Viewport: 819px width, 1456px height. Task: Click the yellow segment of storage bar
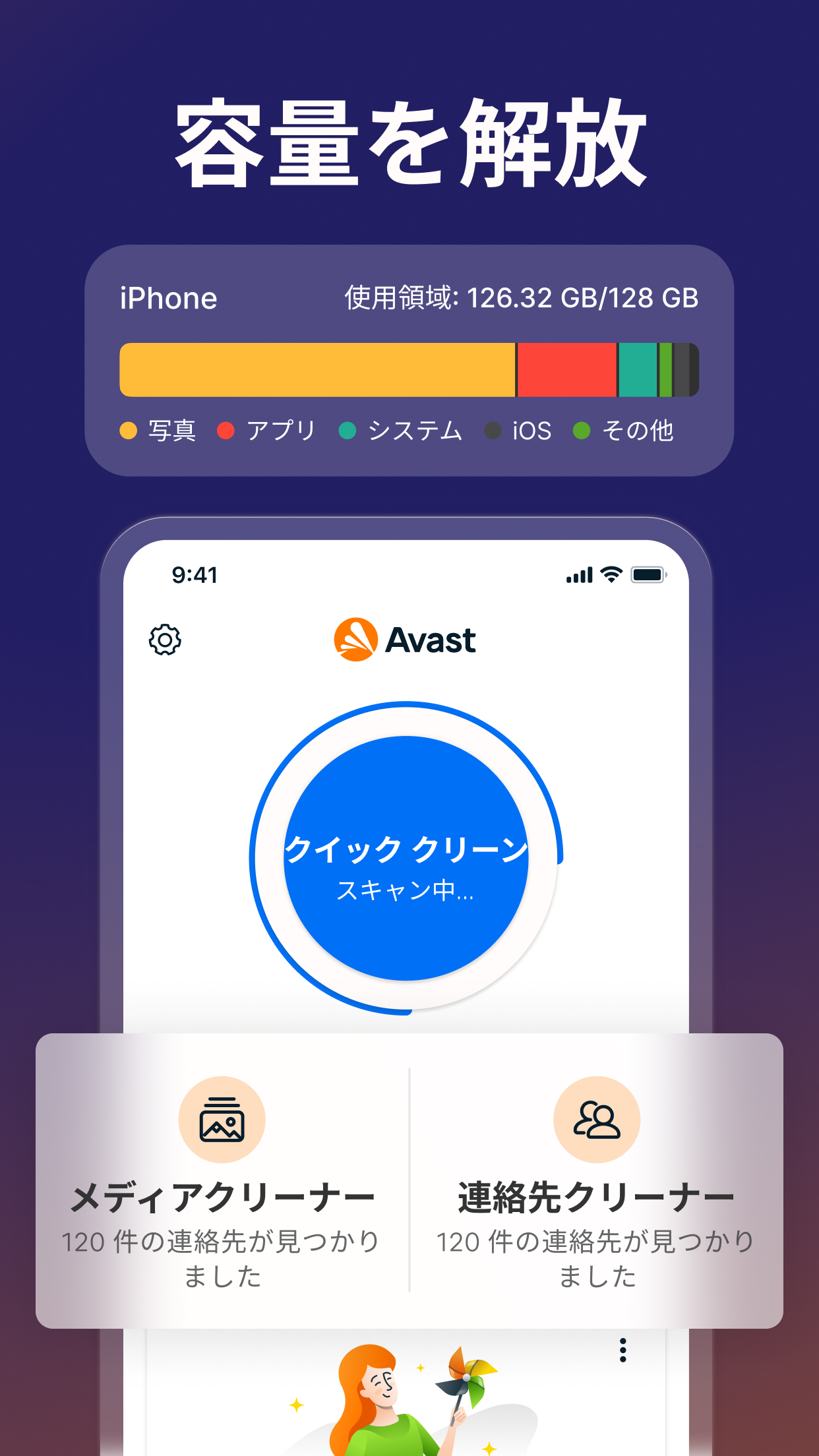pos(317,369)
